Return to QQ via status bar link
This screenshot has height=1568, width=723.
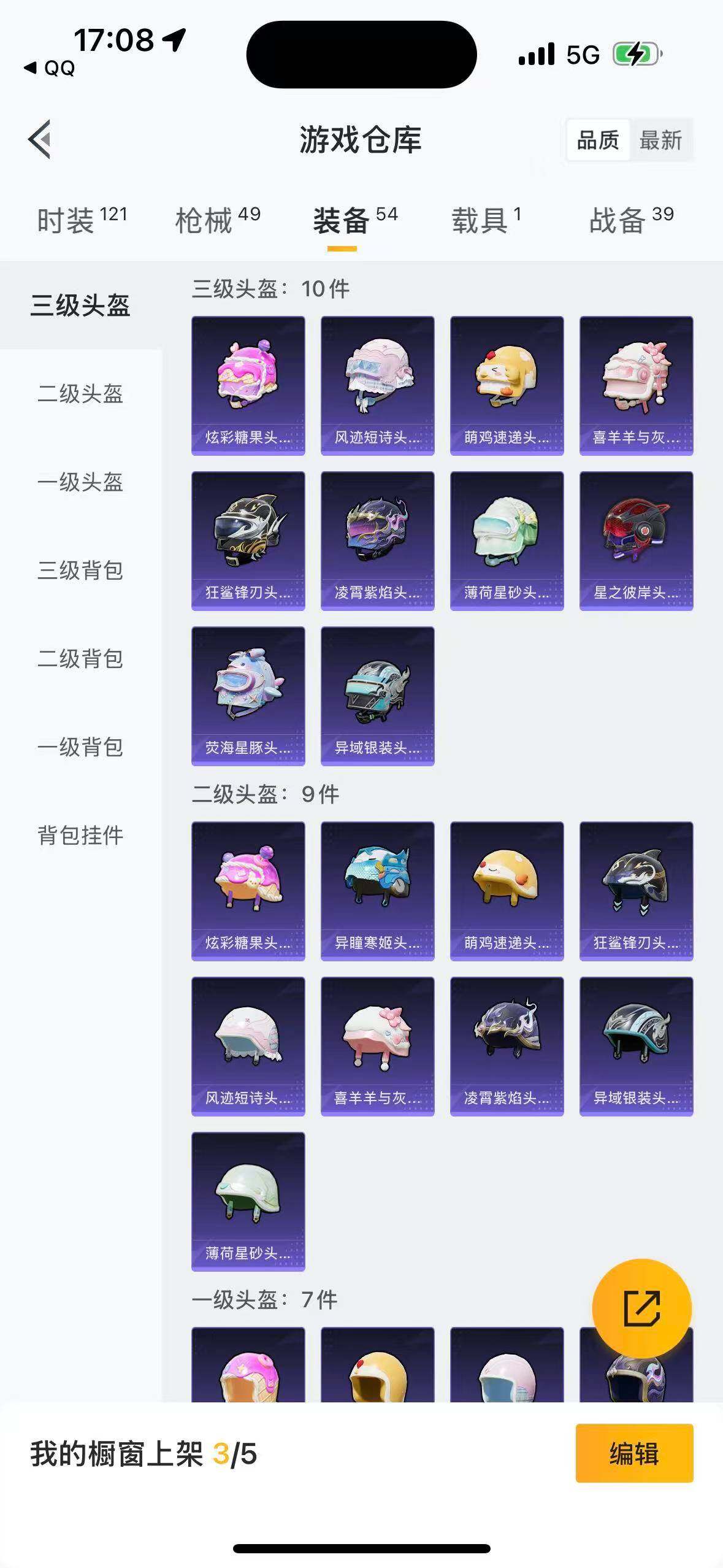[50, 67]
